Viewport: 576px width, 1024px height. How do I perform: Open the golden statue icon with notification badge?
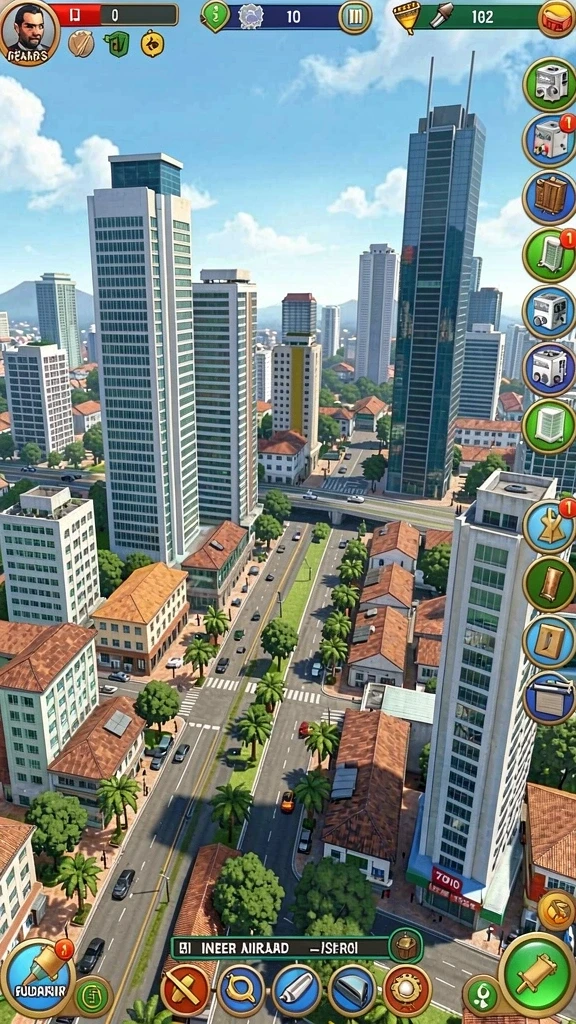pos(550,527)
